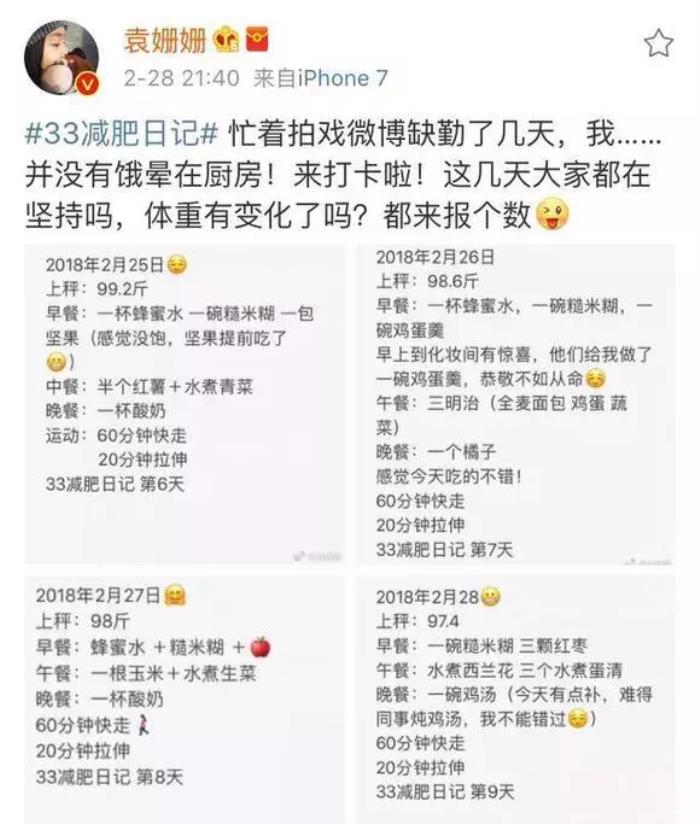This screenshot has height=824, width=700.
Task: Open 袁姗姗's profile avatar
Action: [x=62, y=57]
